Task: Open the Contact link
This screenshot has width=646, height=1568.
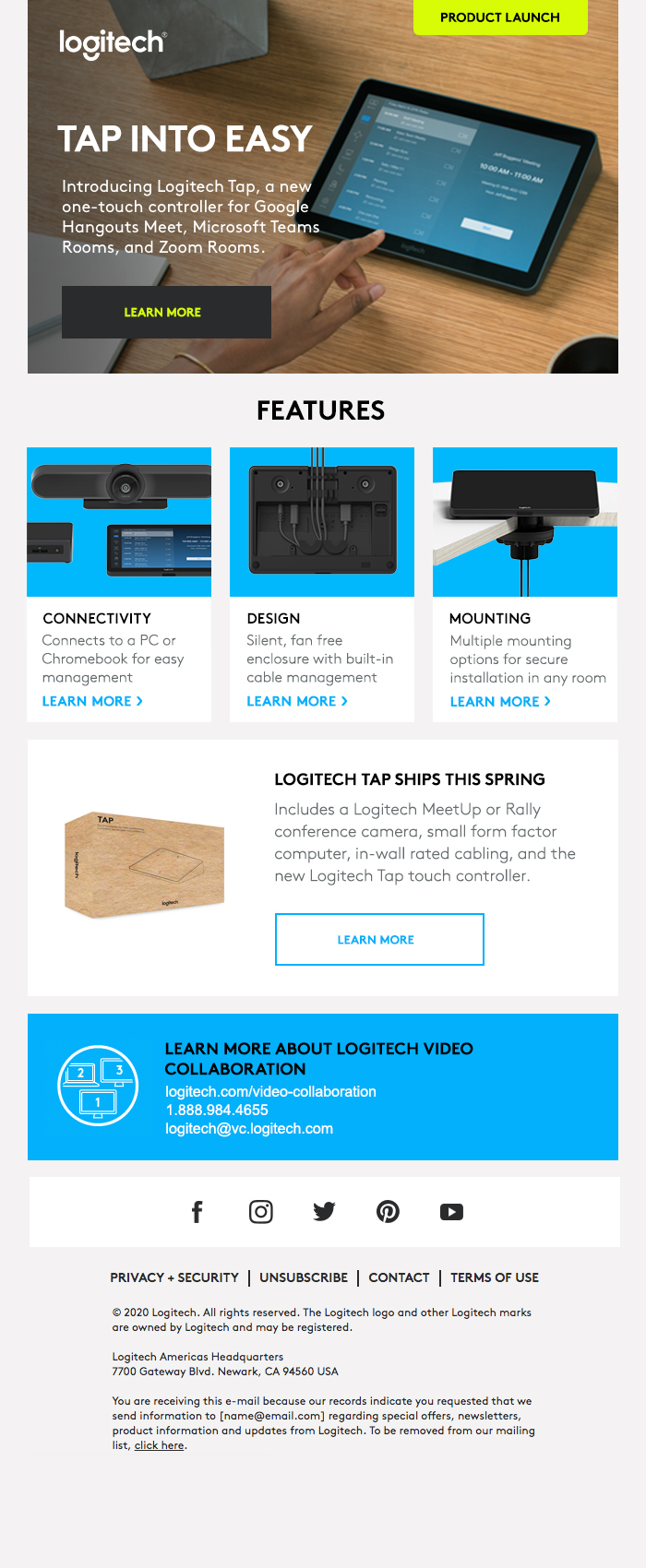Action: point(399,1277)
